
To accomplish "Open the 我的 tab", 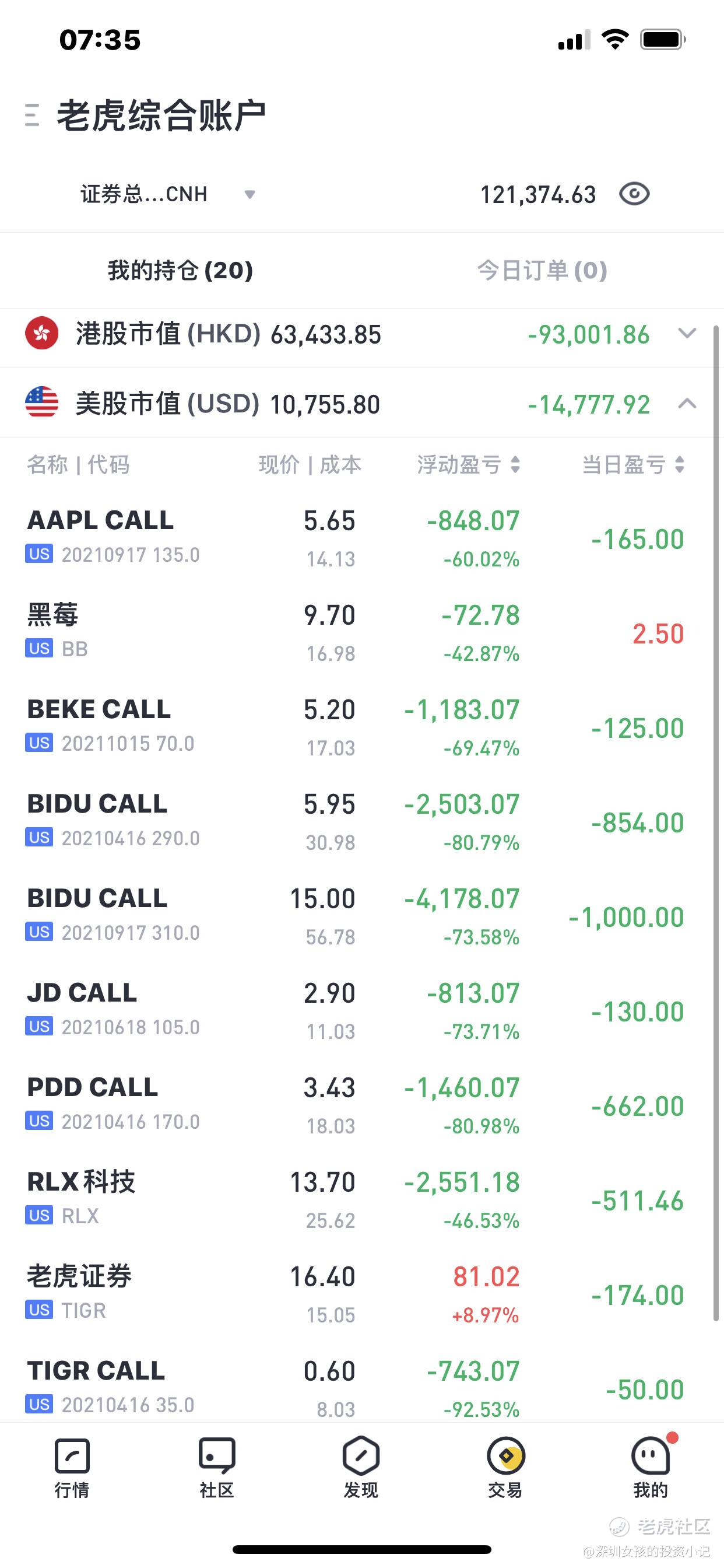I will coord(651,1468).
